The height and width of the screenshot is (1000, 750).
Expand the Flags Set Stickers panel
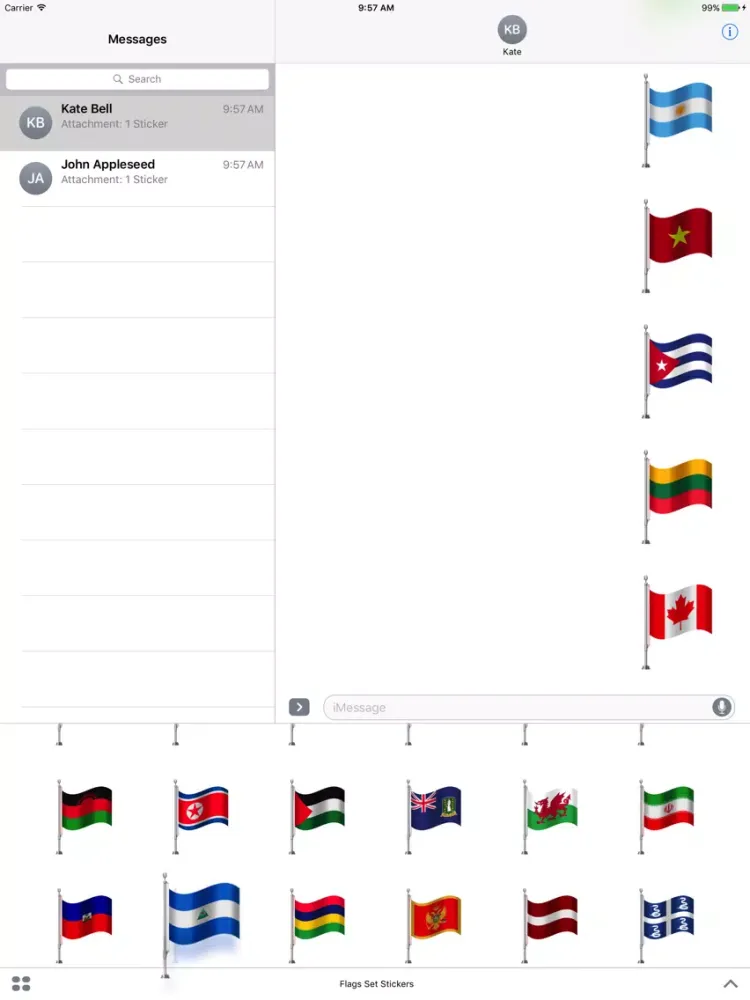730,984
